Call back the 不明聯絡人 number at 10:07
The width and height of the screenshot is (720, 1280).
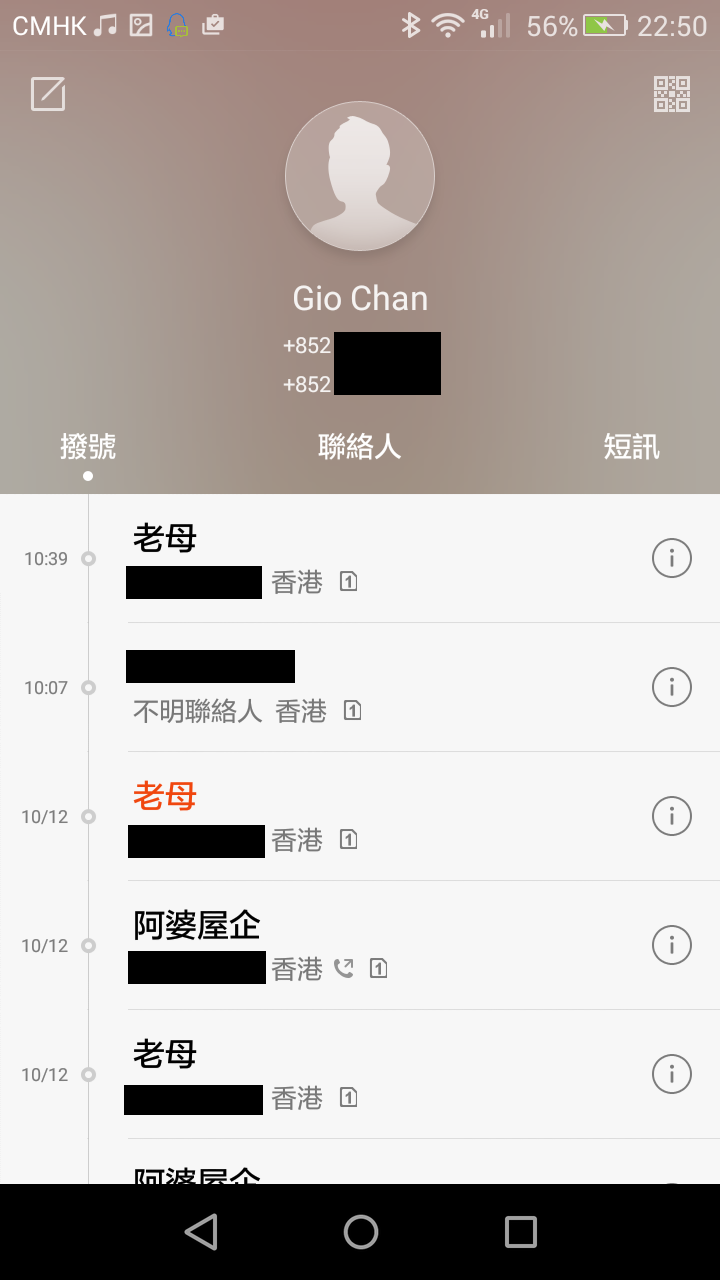(360, 687)
